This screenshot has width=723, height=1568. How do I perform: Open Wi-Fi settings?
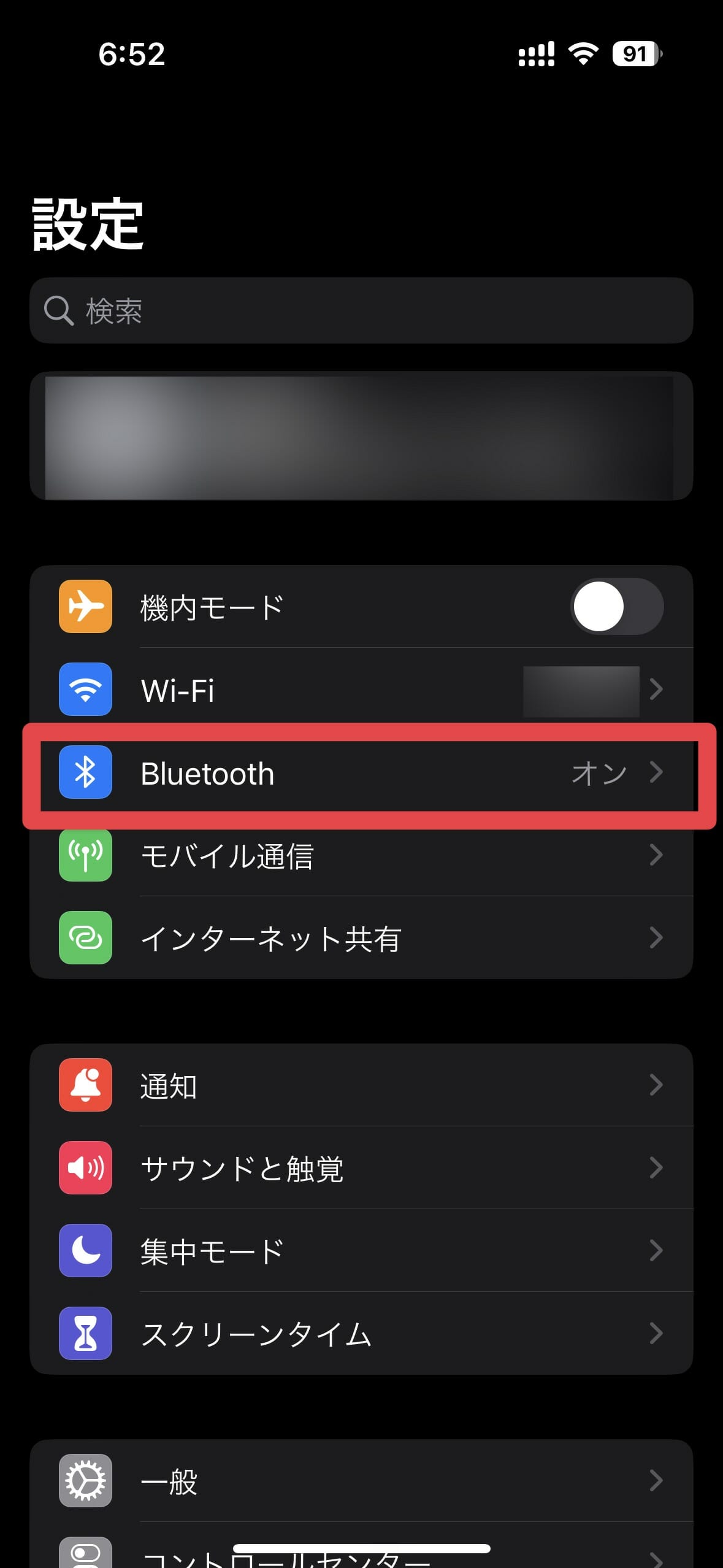361,690
